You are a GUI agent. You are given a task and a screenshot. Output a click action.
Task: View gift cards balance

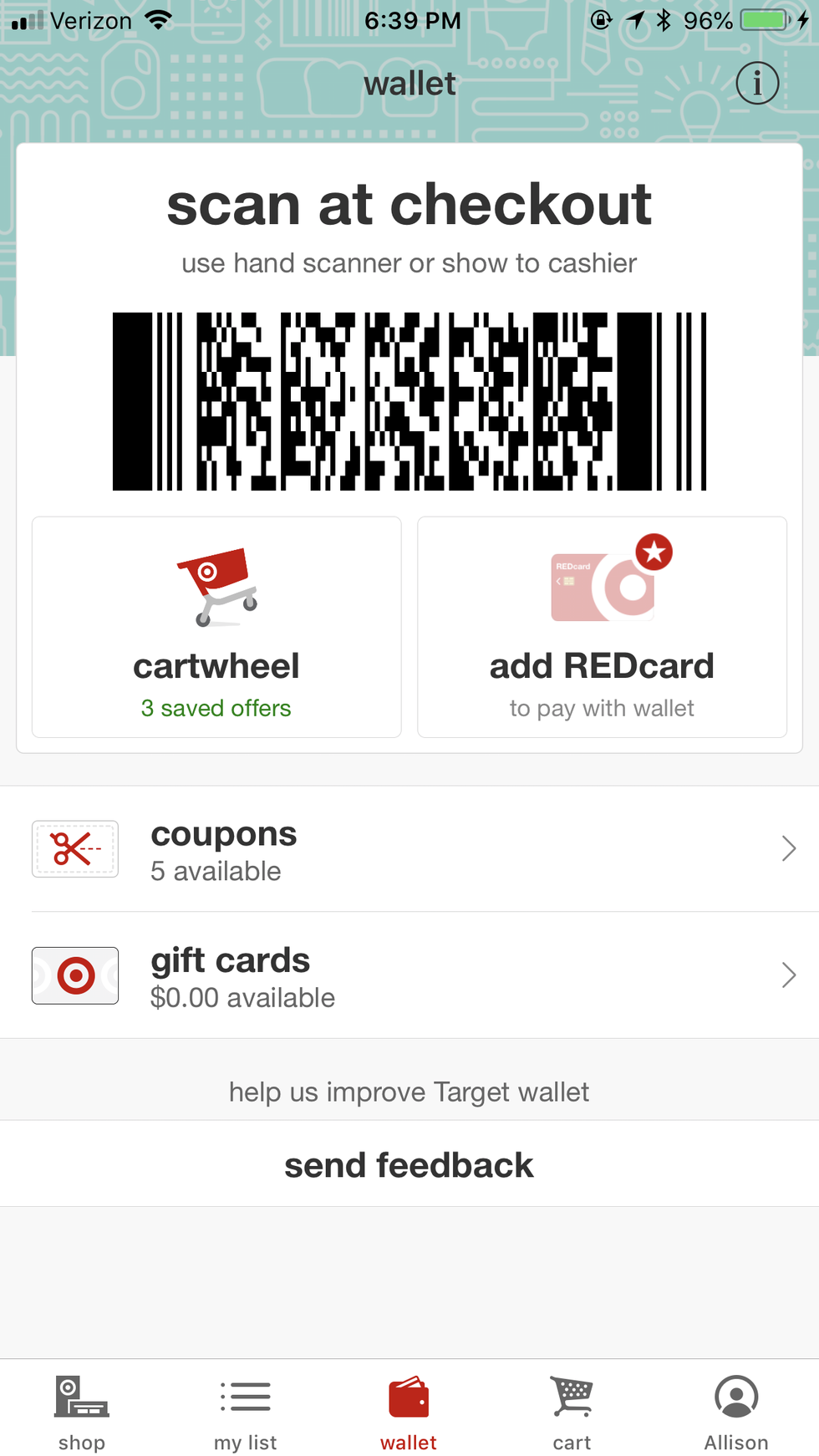[409, 975]
